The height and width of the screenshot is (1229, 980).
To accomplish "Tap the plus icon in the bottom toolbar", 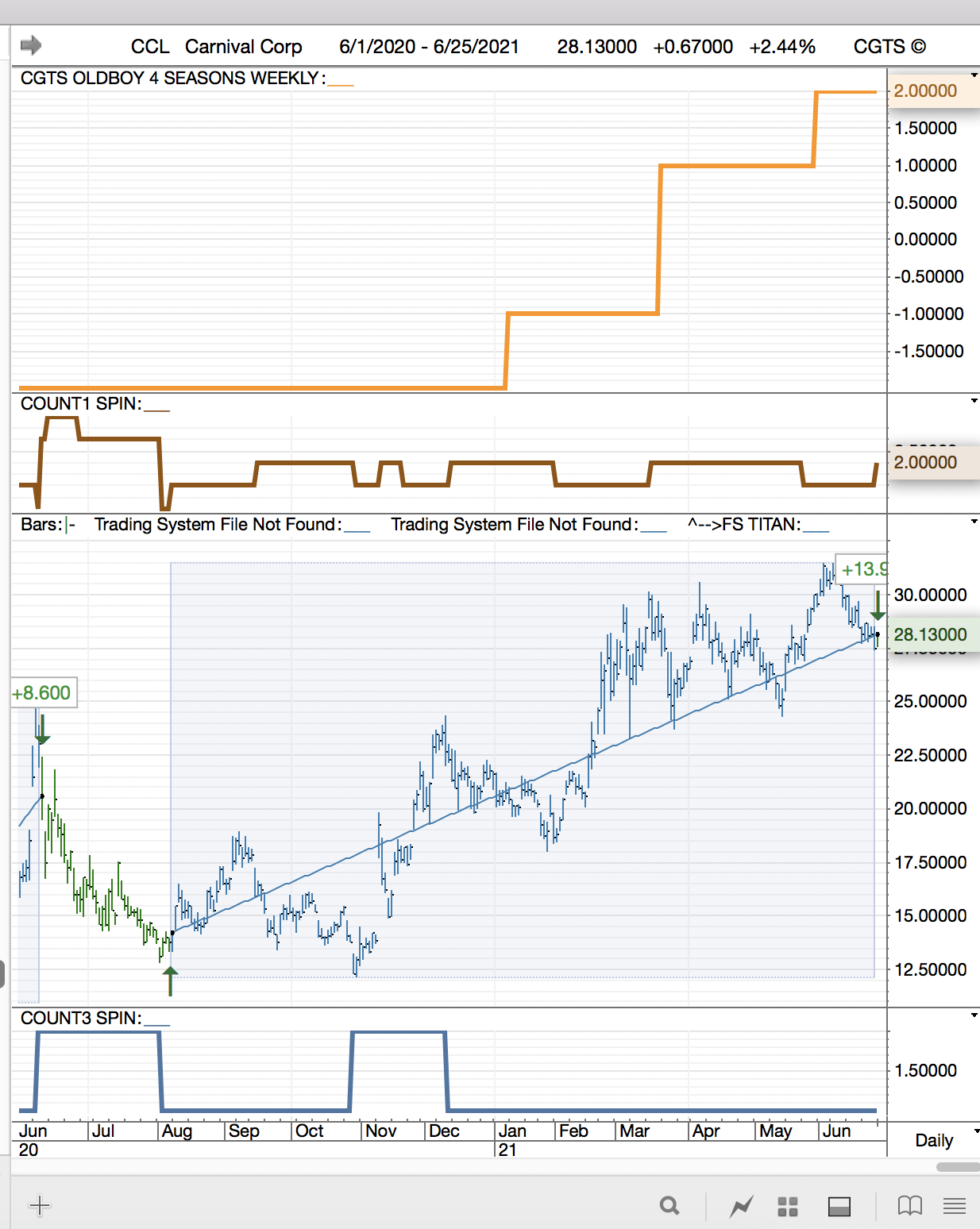I will coord(40,1206).
